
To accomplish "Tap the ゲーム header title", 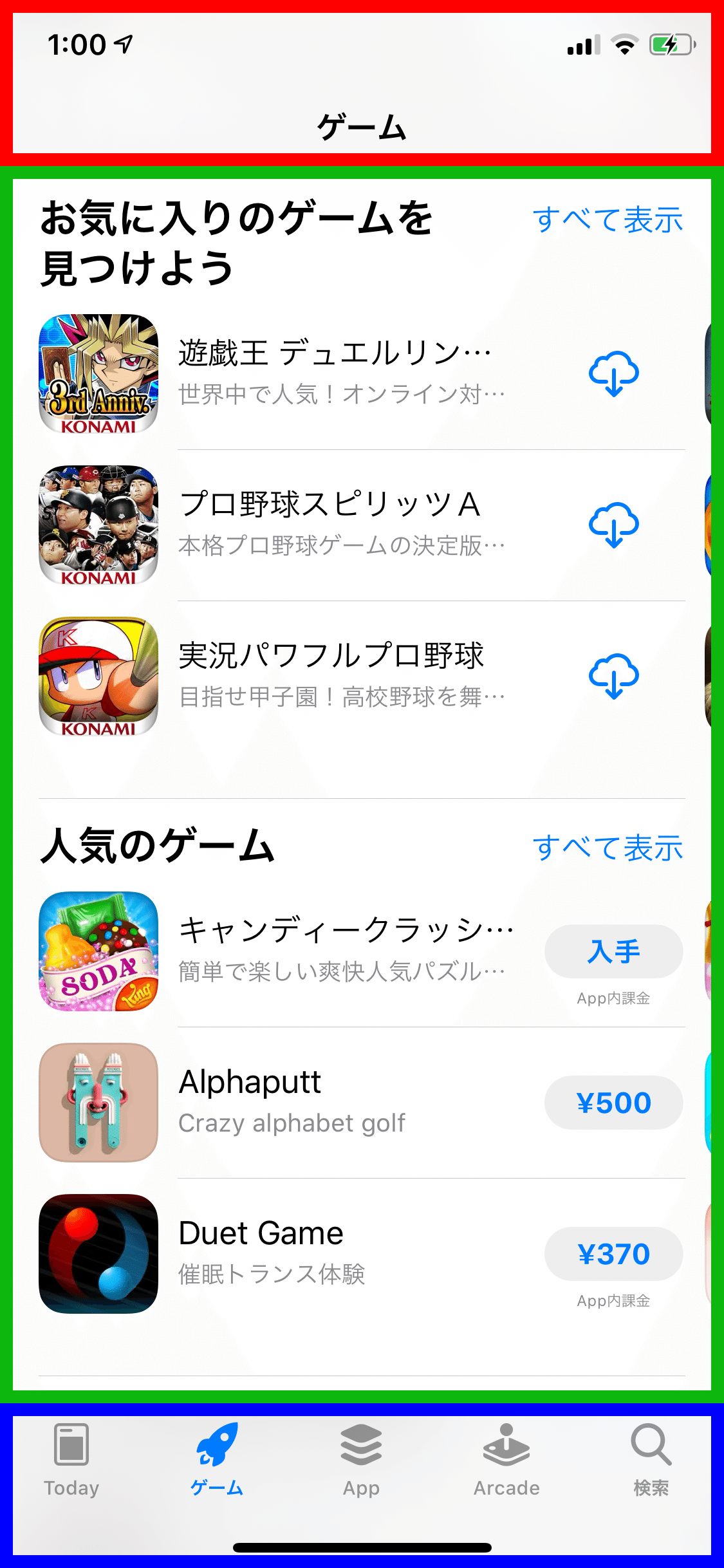I will pos(362,128).
